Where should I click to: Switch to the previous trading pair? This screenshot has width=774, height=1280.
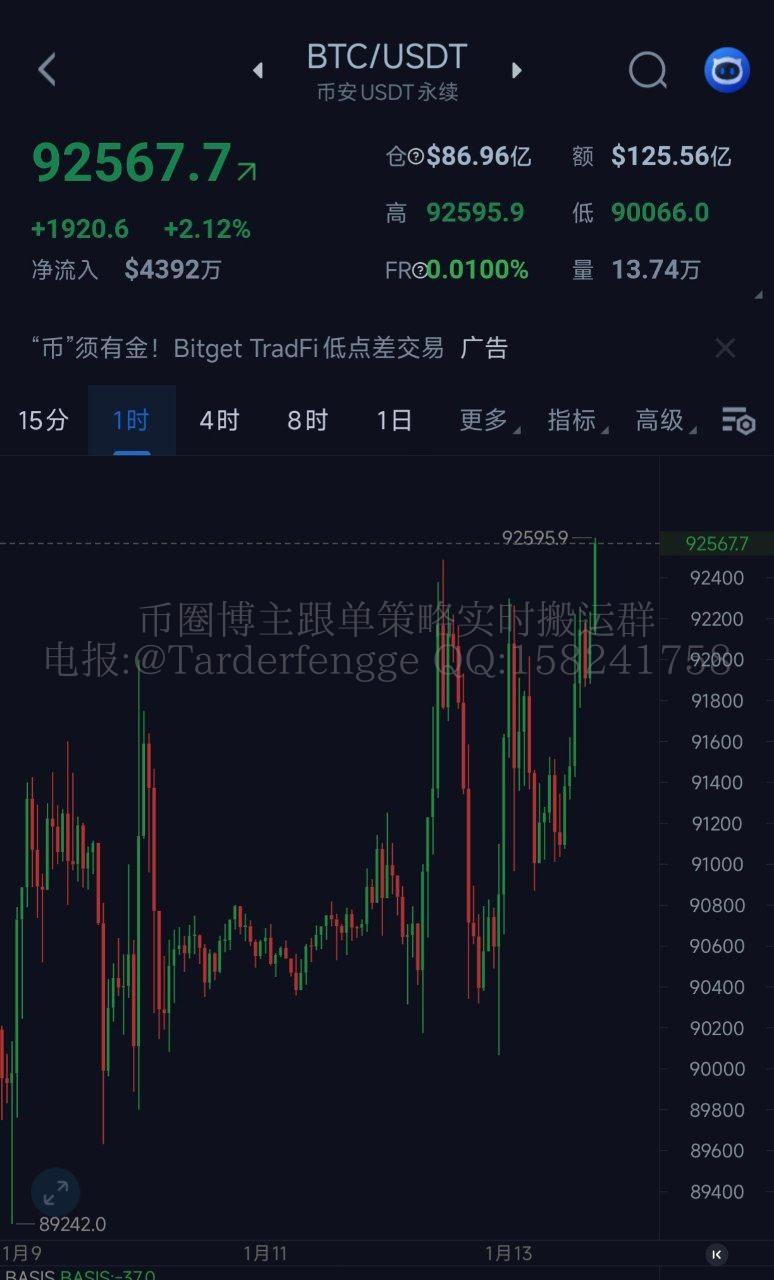click(258, 70)
